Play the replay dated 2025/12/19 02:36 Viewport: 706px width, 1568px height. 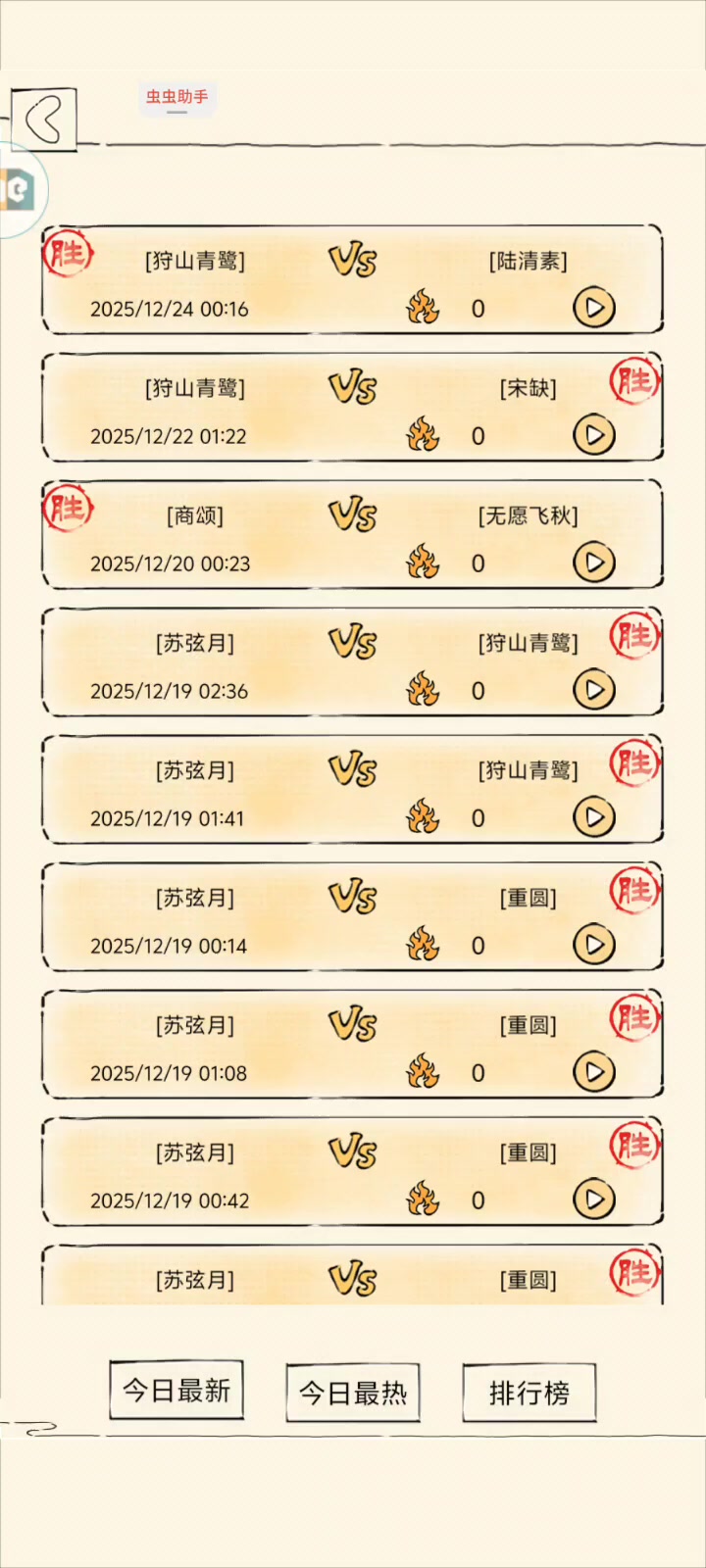(x=593, y=690)
